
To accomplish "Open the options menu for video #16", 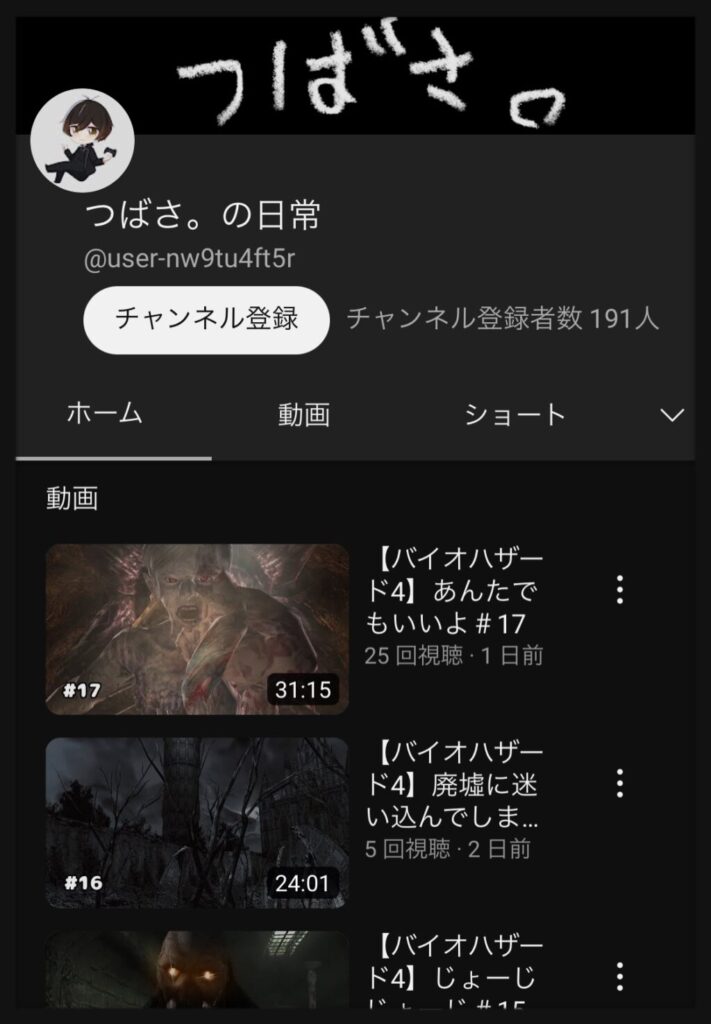I will coord(620,783).
